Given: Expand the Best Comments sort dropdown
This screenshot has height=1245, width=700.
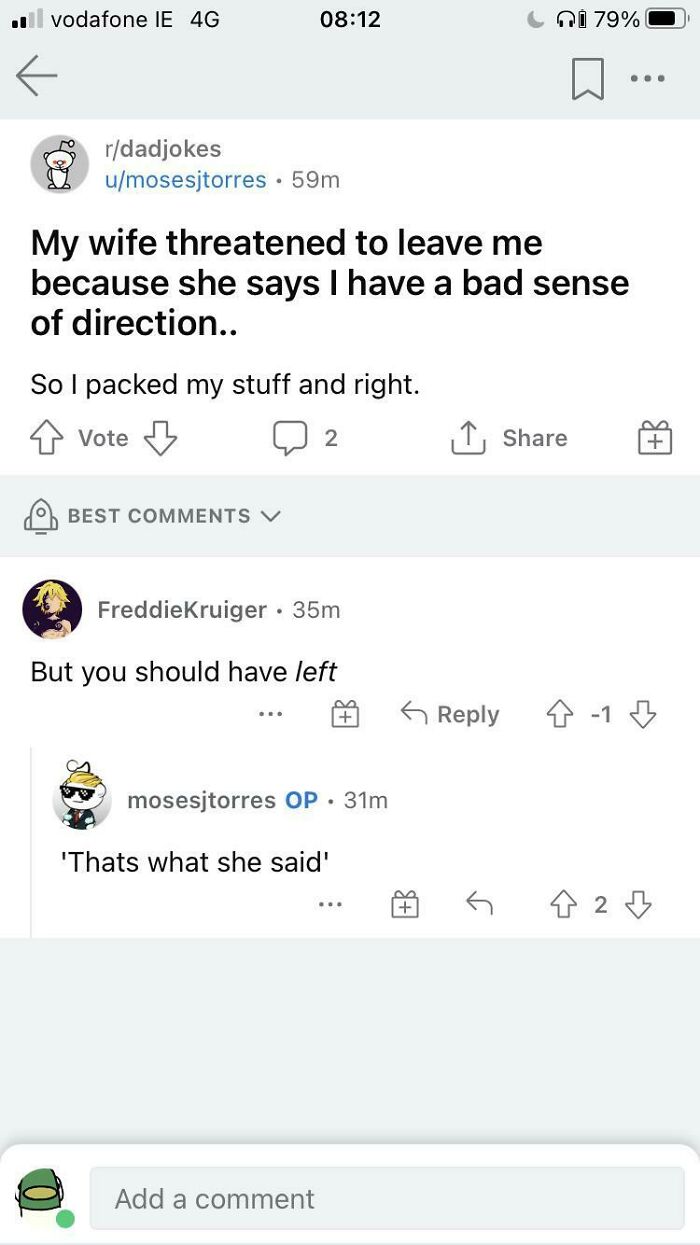Looking at the screenshot, I should pos(153,516).
